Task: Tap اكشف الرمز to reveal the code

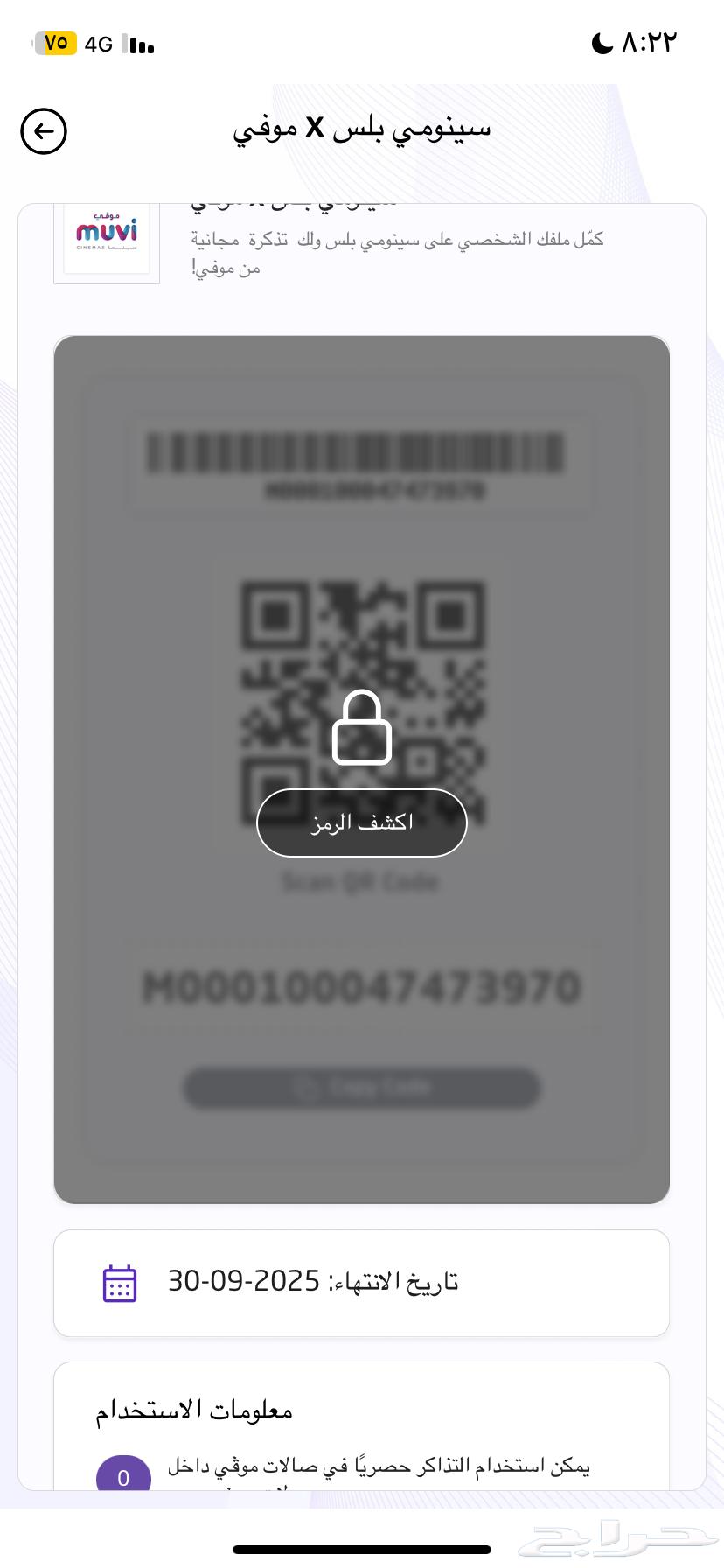Action: click(361, 822)
